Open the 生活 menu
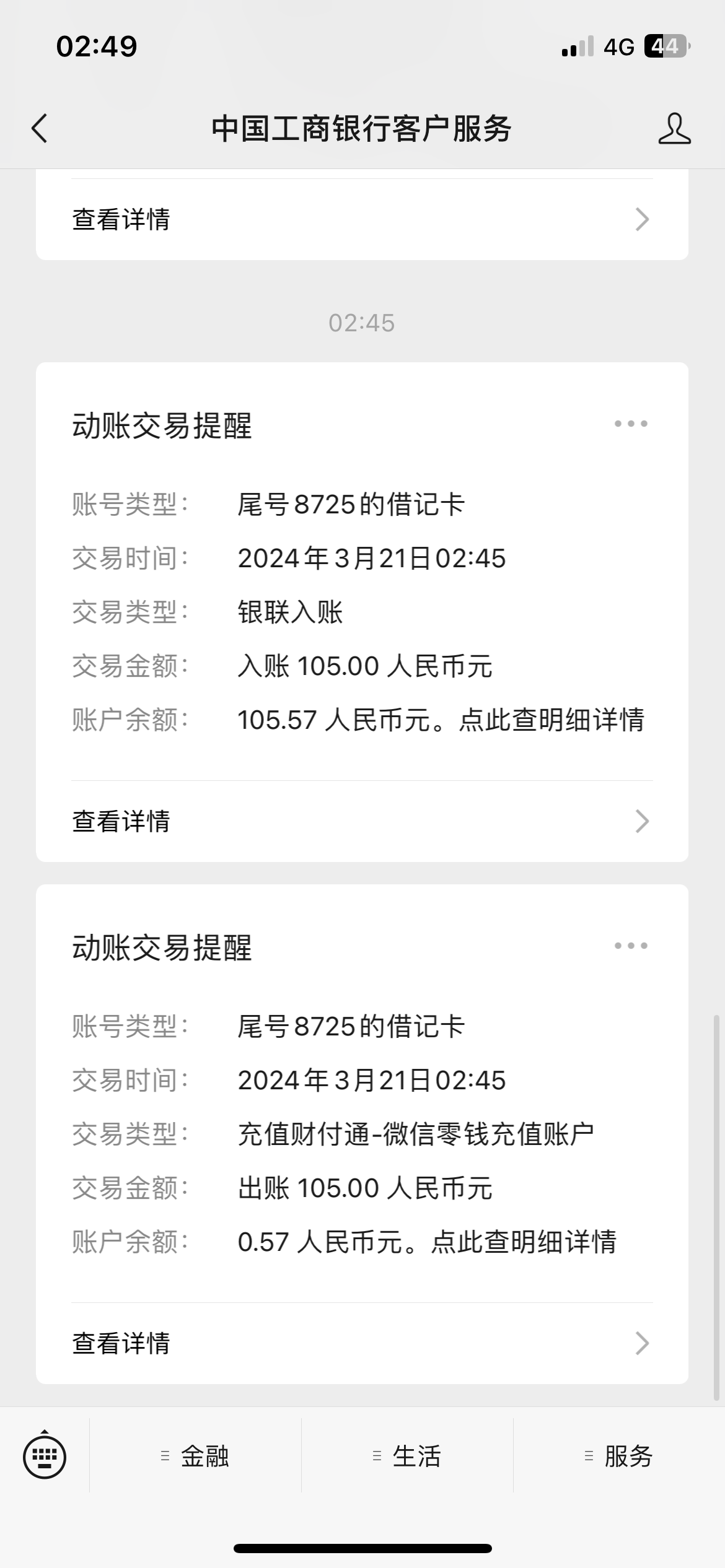 point(408,1456)
